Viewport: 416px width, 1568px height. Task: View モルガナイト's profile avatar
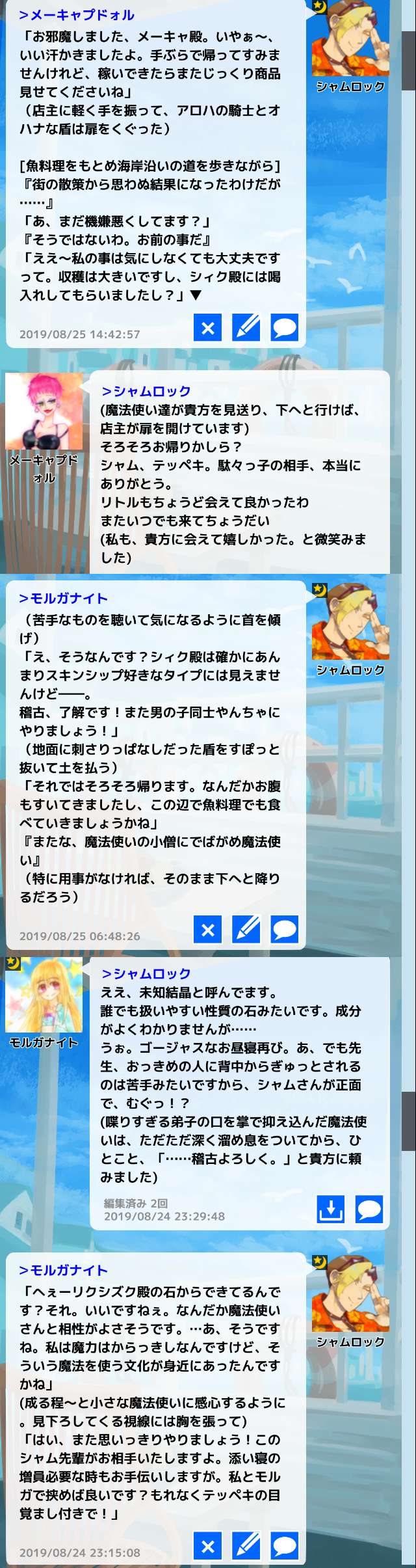pyautogui.click(x=44, y=995)
